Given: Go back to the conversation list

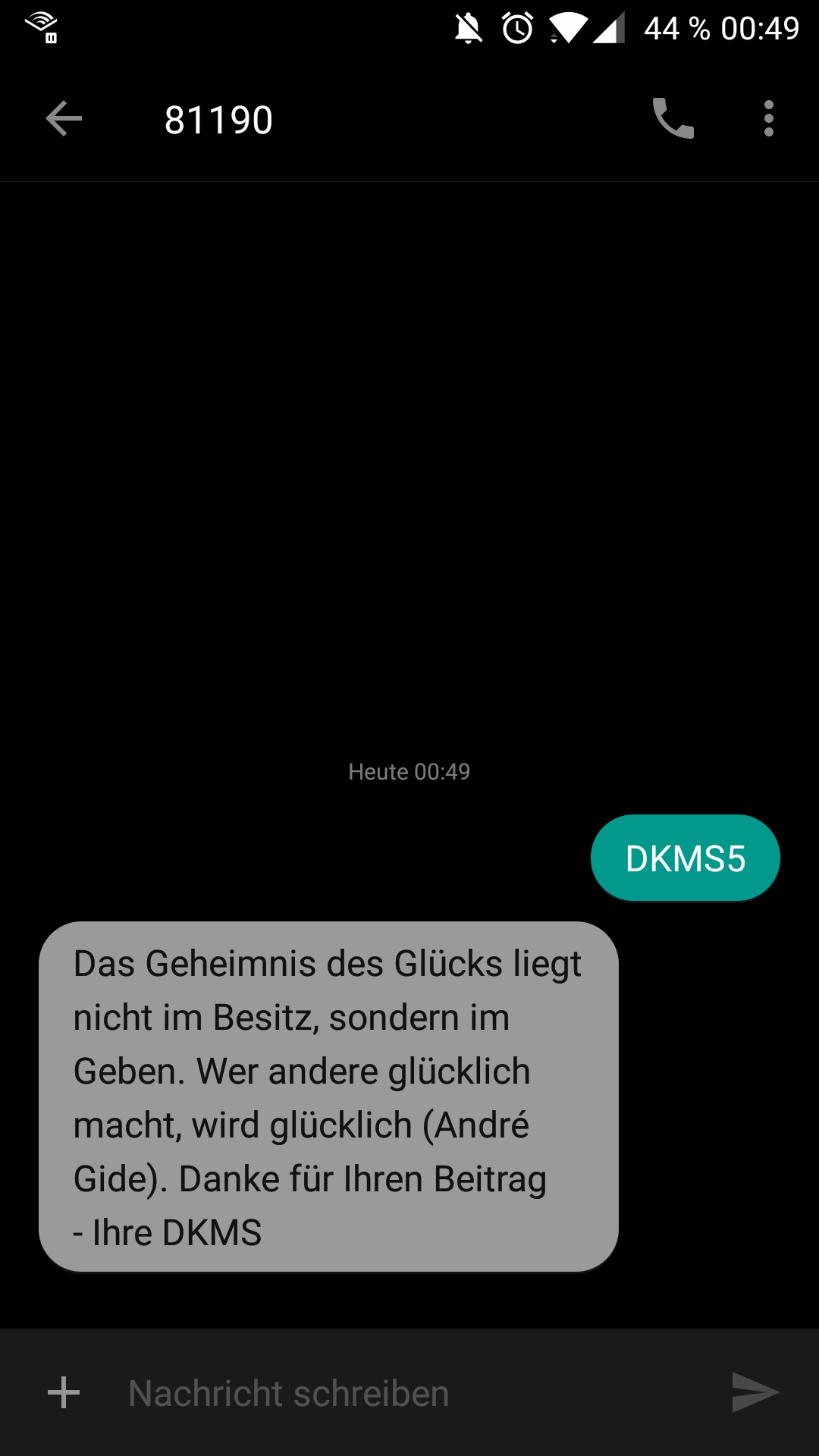Looking at the screenshot, I should click(x=64, y=119).
